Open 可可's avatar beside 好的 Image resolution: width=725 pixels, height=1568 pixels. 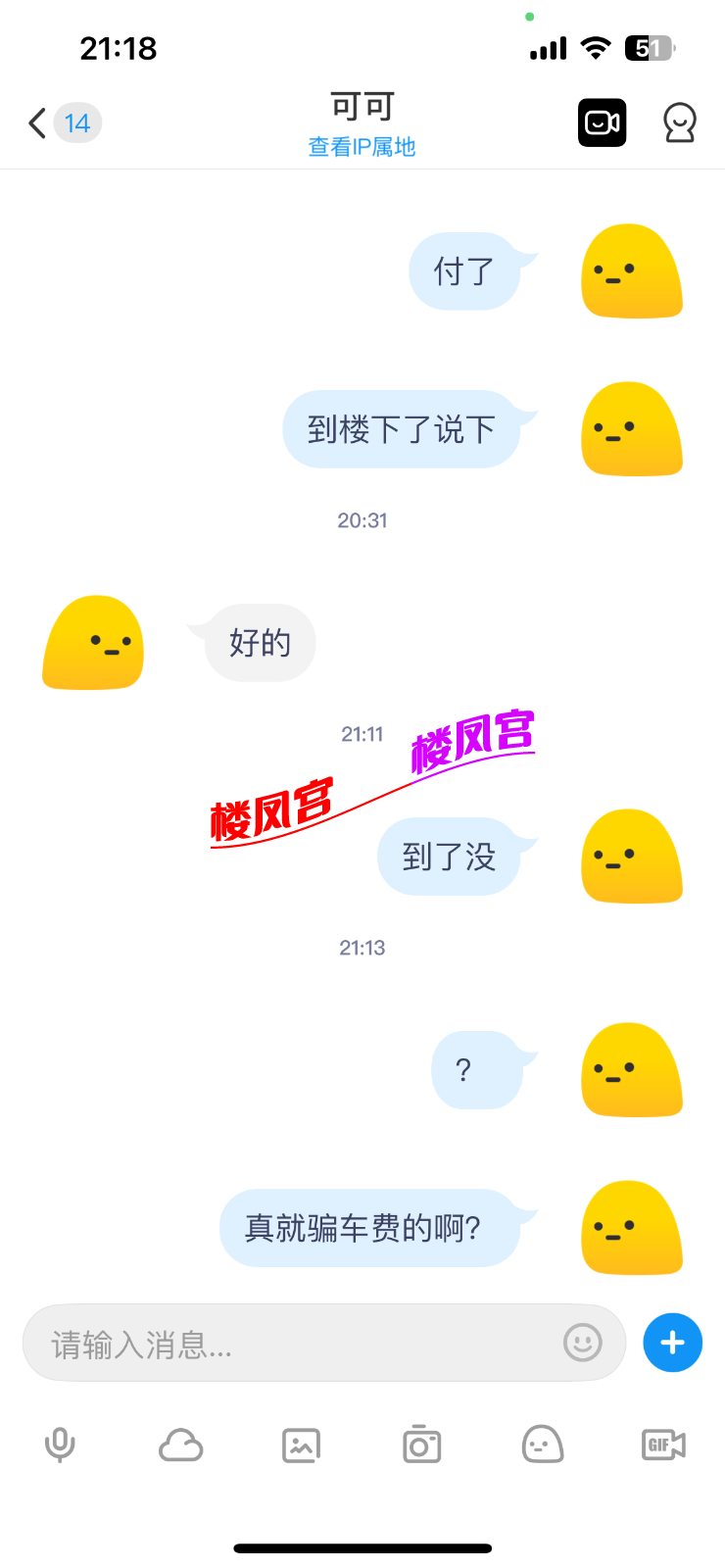(x=93, y=643)
